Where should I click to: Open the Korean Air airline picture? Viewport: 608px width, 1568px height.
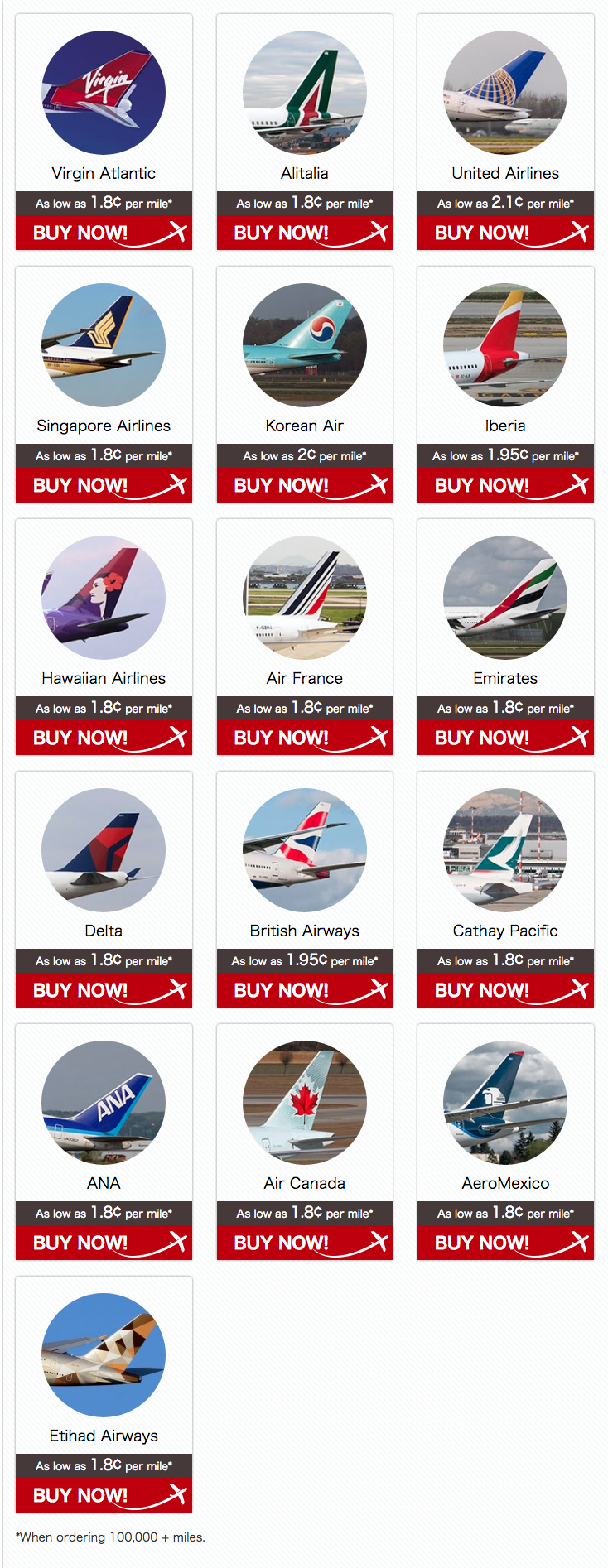(304, 345)
